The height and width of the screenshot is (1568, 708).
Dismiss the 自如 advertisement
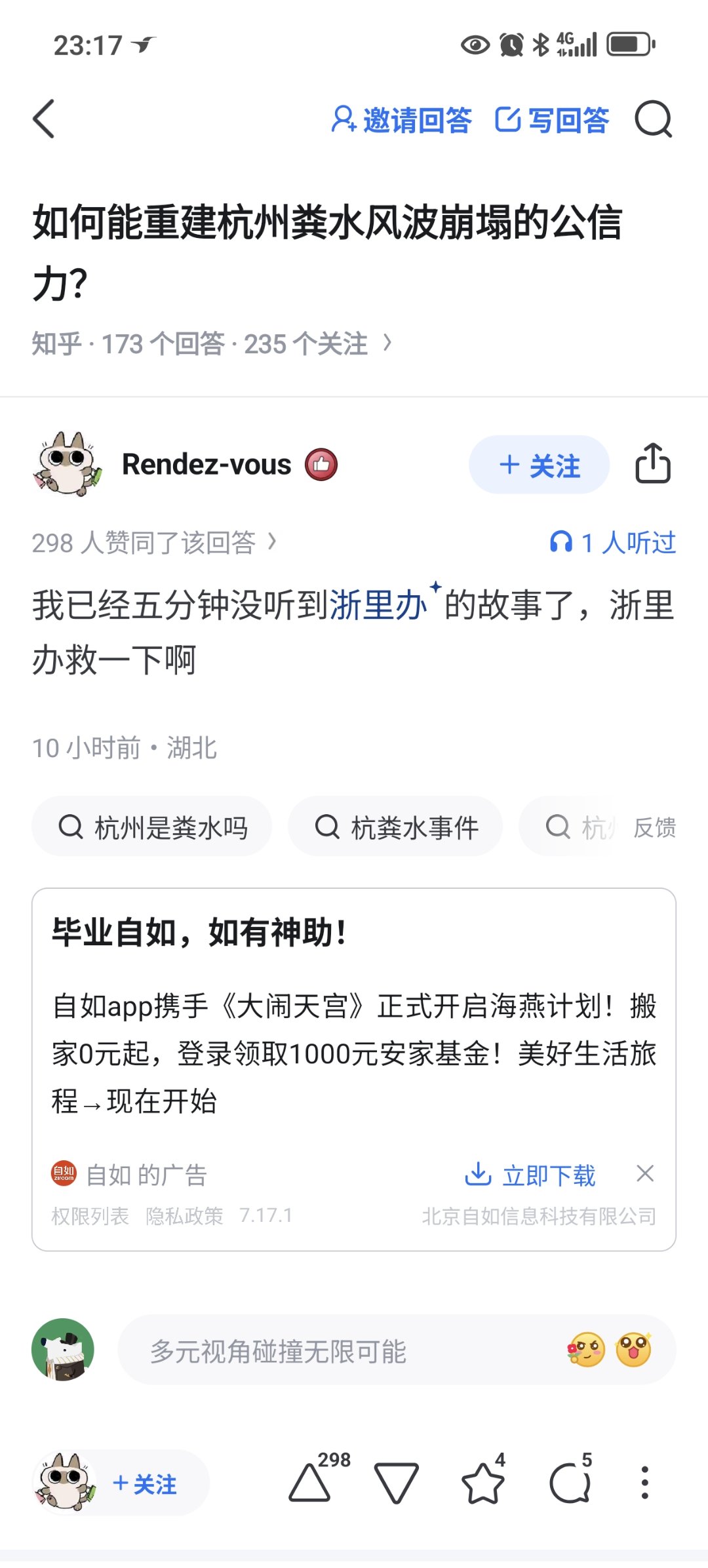645,1173
